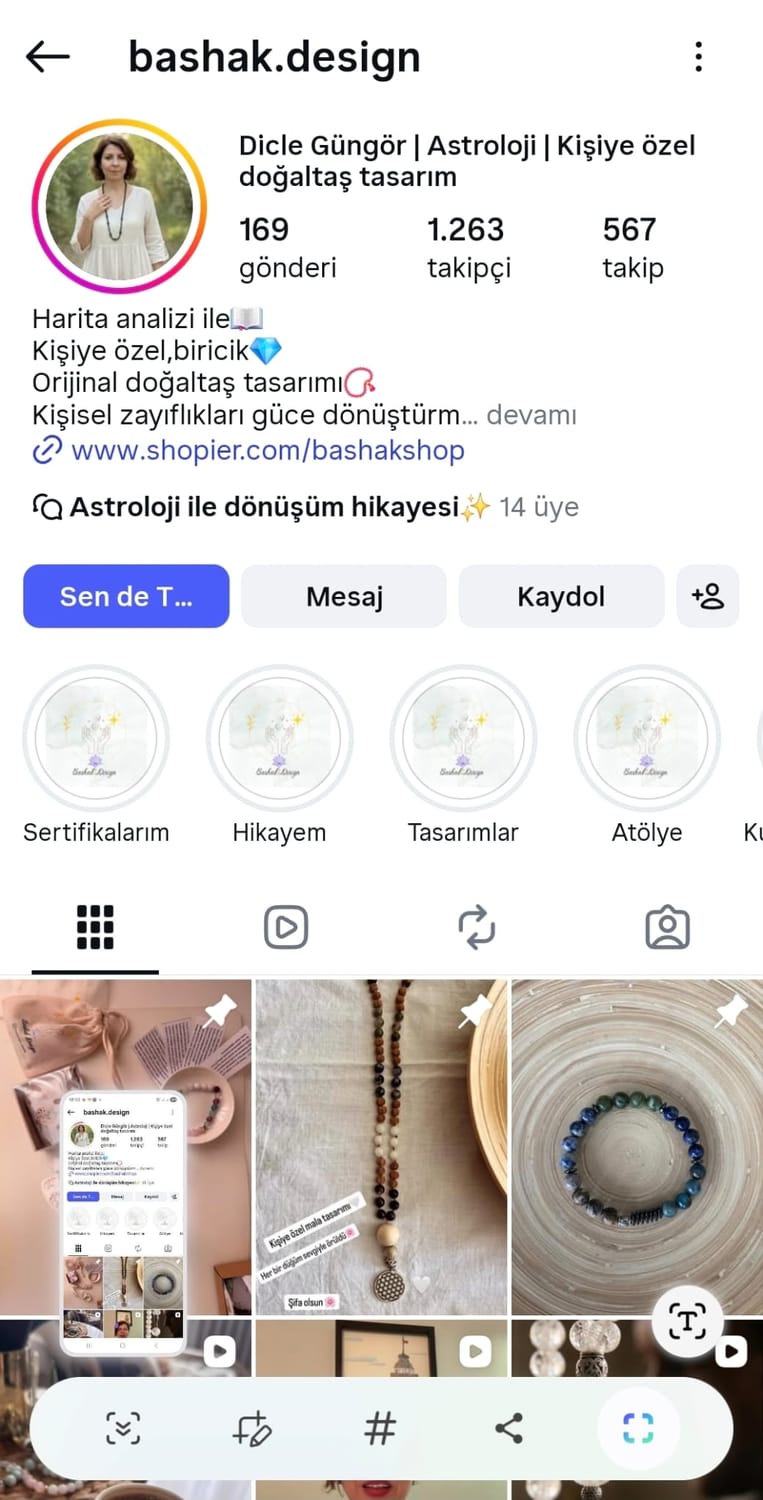Send a message with the Mesaj button
763x1500 pixels.
tap(344, 597)
